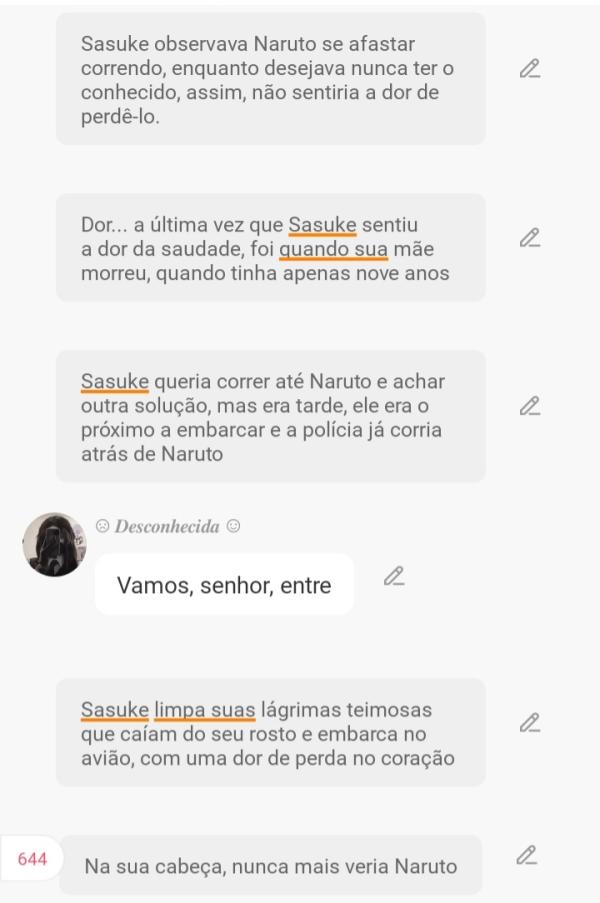Edit the 'Sasuke queria correr até Naruto' block
This screenshot has width=600, height=903.
click(530, 406)
